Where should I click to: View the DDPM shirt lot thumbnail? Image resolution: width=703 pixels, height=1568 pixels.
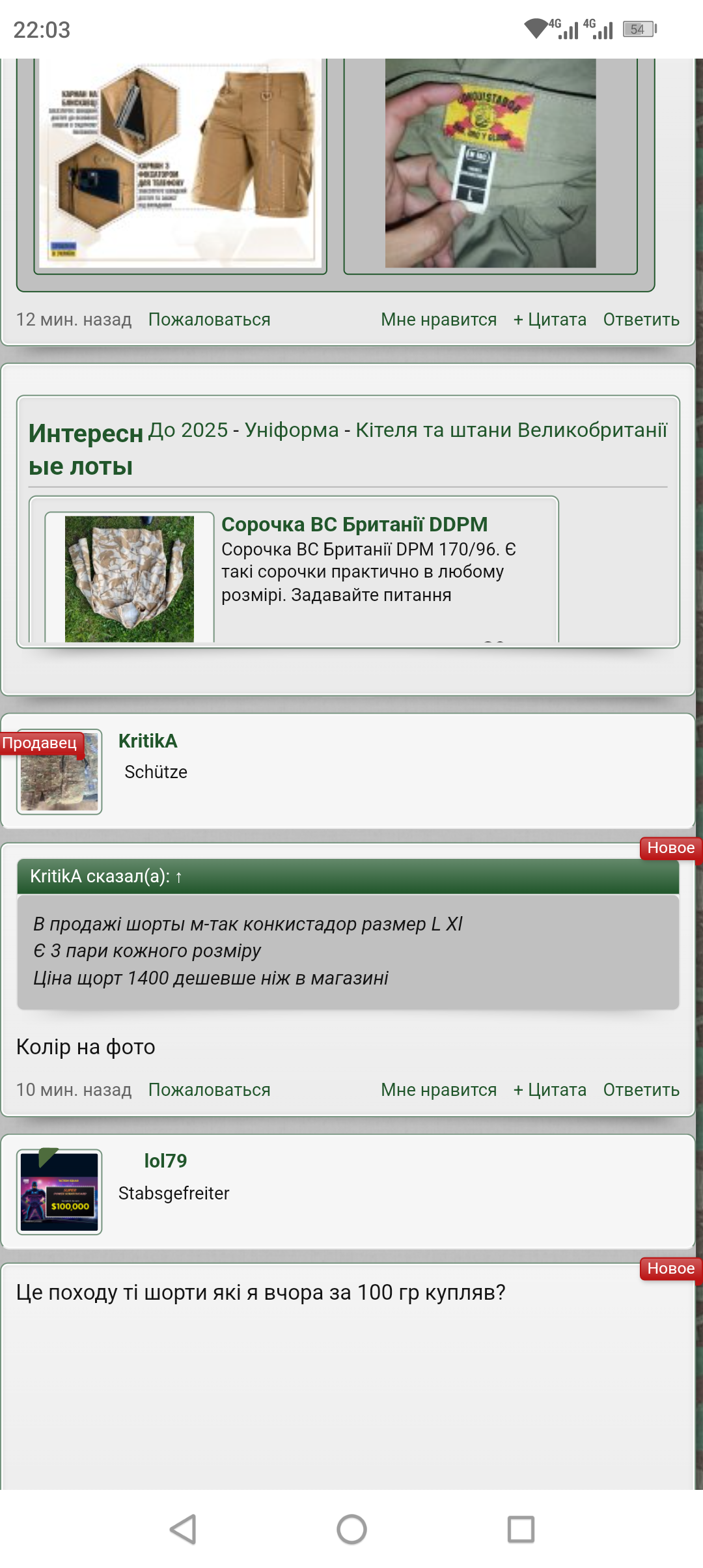click(x=130, y=579)
